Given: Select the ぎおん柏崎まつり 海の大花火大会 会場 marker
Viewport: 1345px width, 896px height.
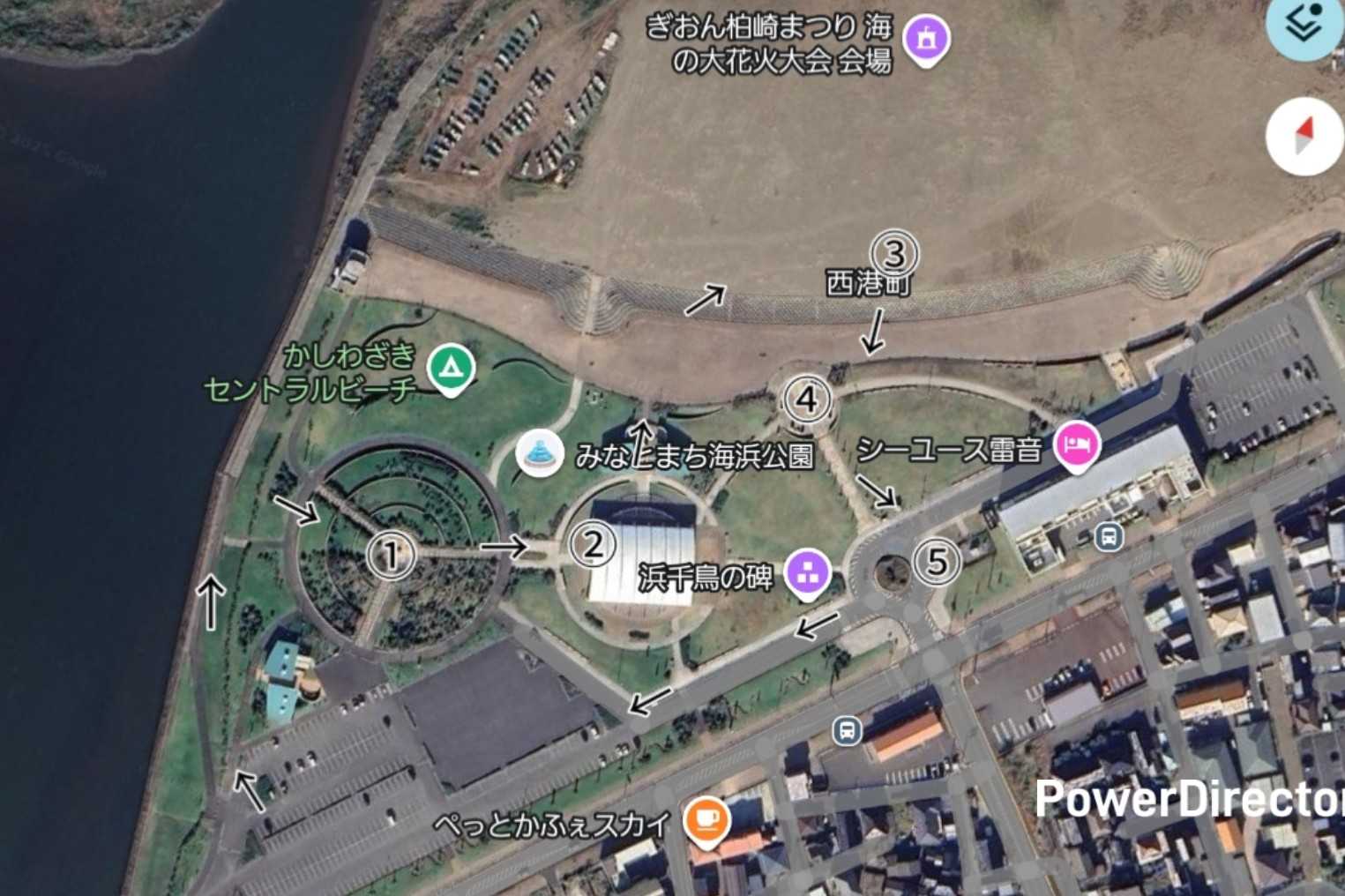Looking at the screenshot, I should coord(927,40).
